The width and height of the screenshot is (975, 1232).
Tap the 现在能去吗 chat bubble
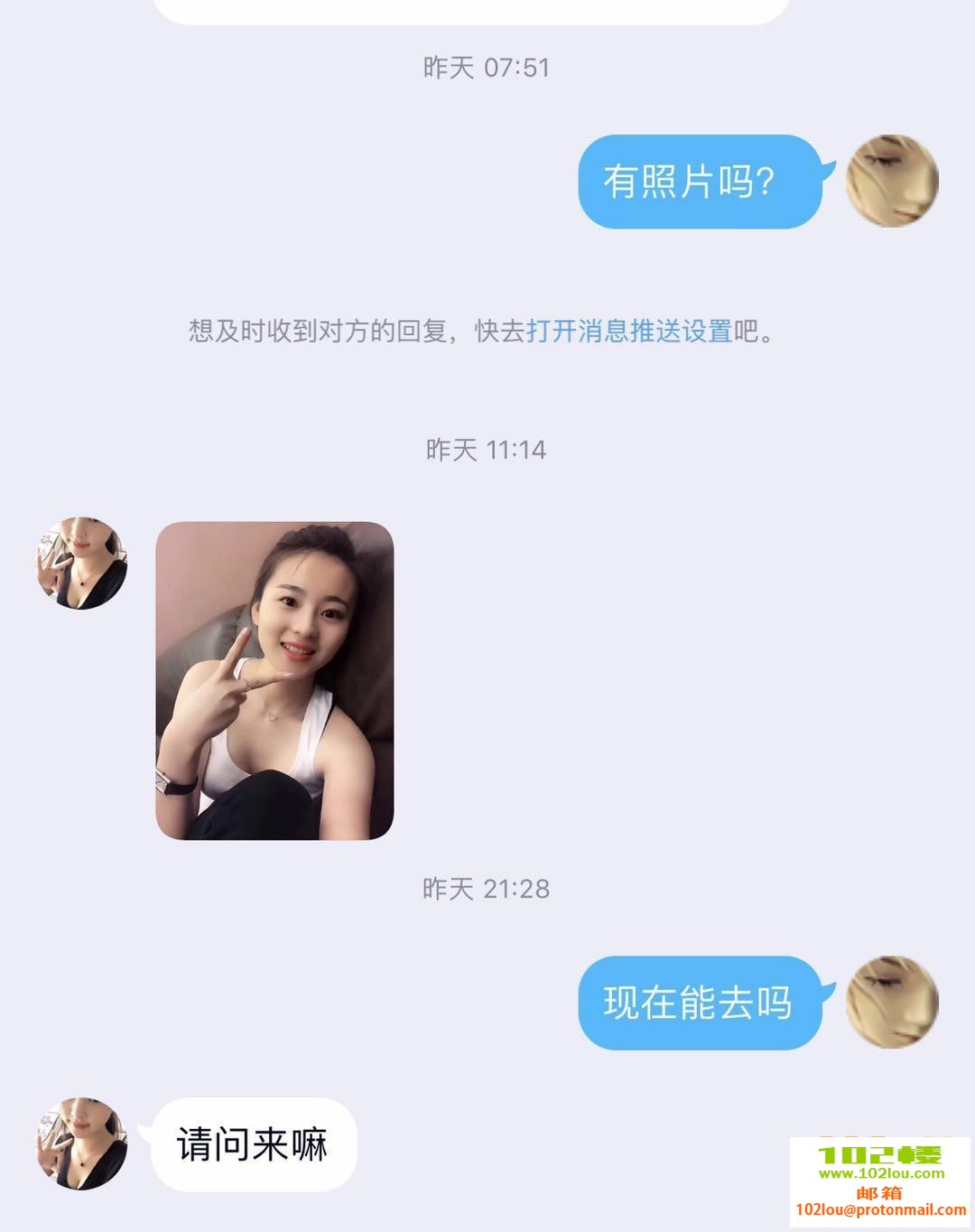700,1003
